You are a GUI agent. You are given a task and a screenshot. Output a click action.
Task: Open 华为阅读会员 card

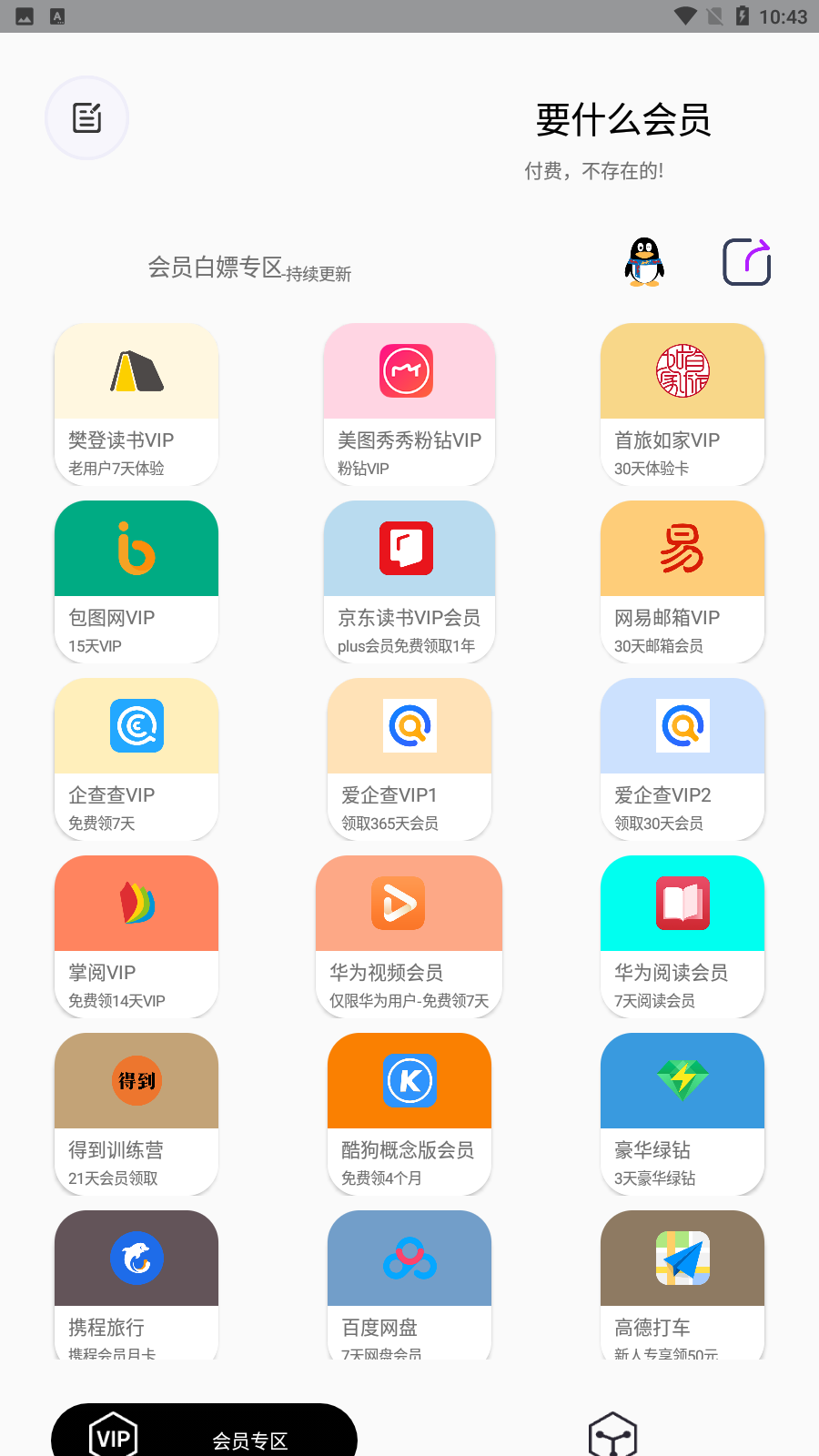682,936
